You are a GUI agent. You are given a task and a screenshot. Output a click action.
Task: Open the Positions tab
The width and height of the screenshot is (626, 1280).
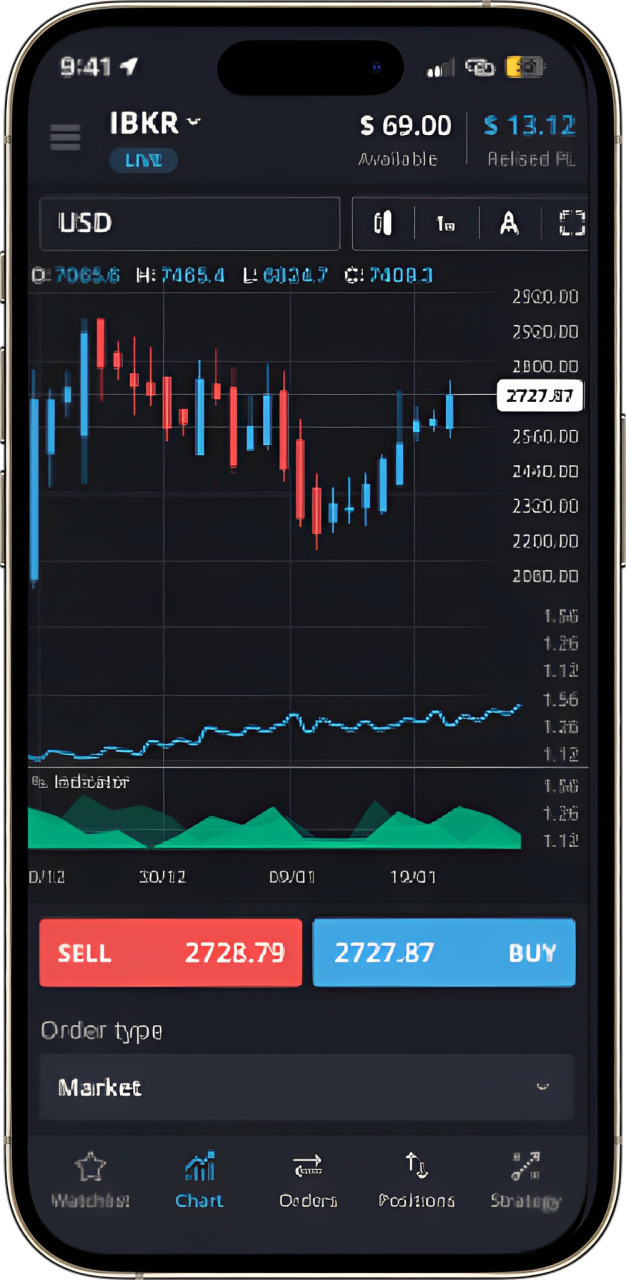[x=416, y=1180]
